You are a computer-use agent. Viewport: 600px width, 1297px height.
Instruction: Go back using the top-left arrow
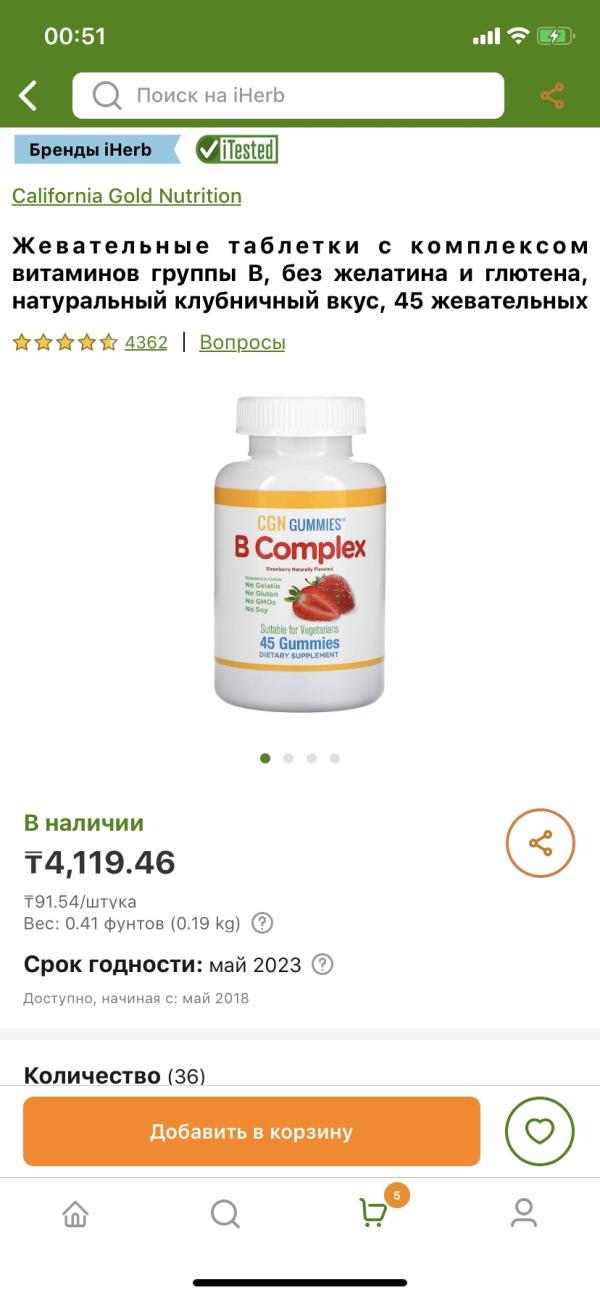coord(28,96)
